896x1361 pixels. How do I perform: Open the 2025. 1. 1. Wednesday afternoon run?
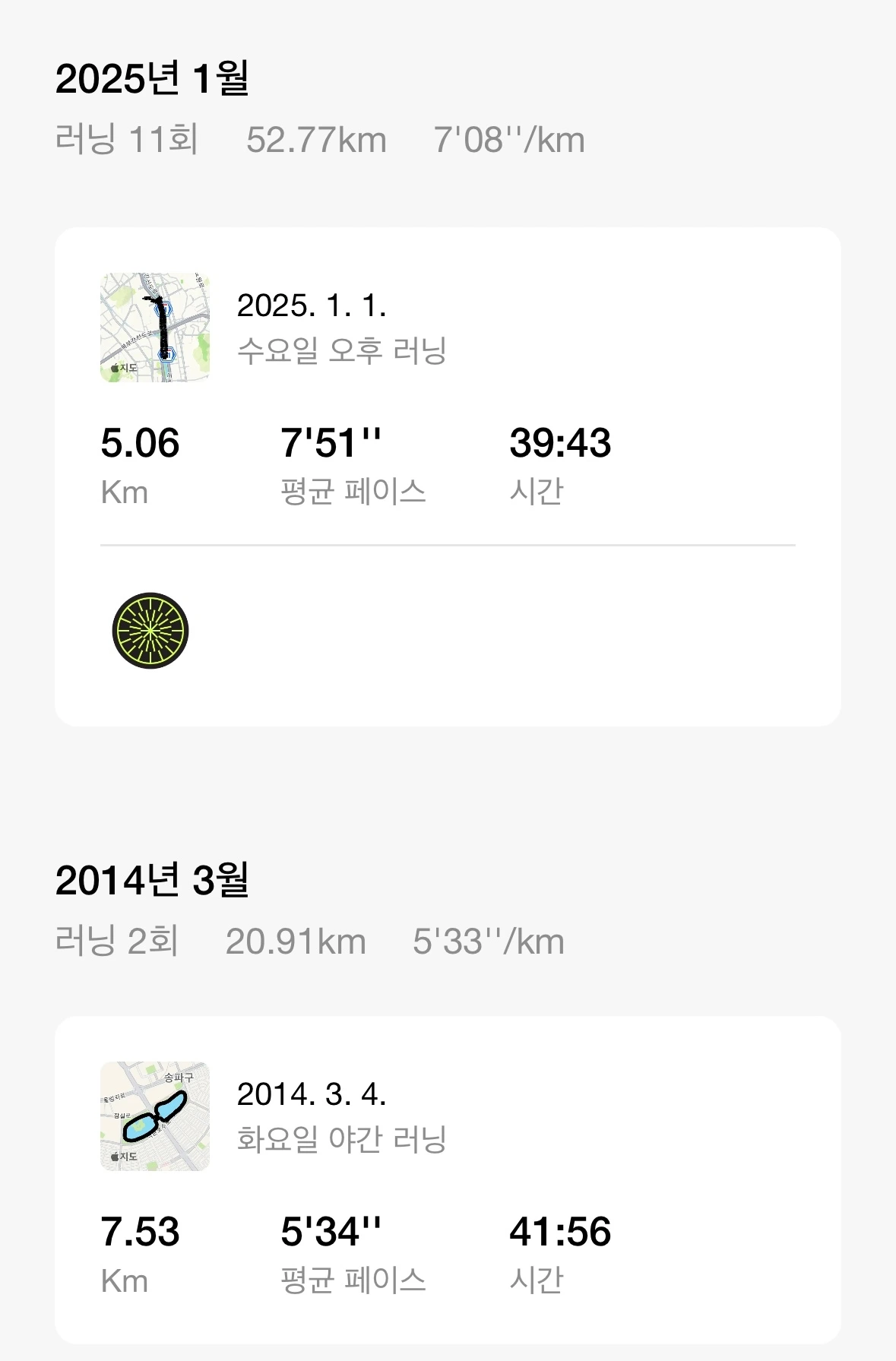pos(340,328)
